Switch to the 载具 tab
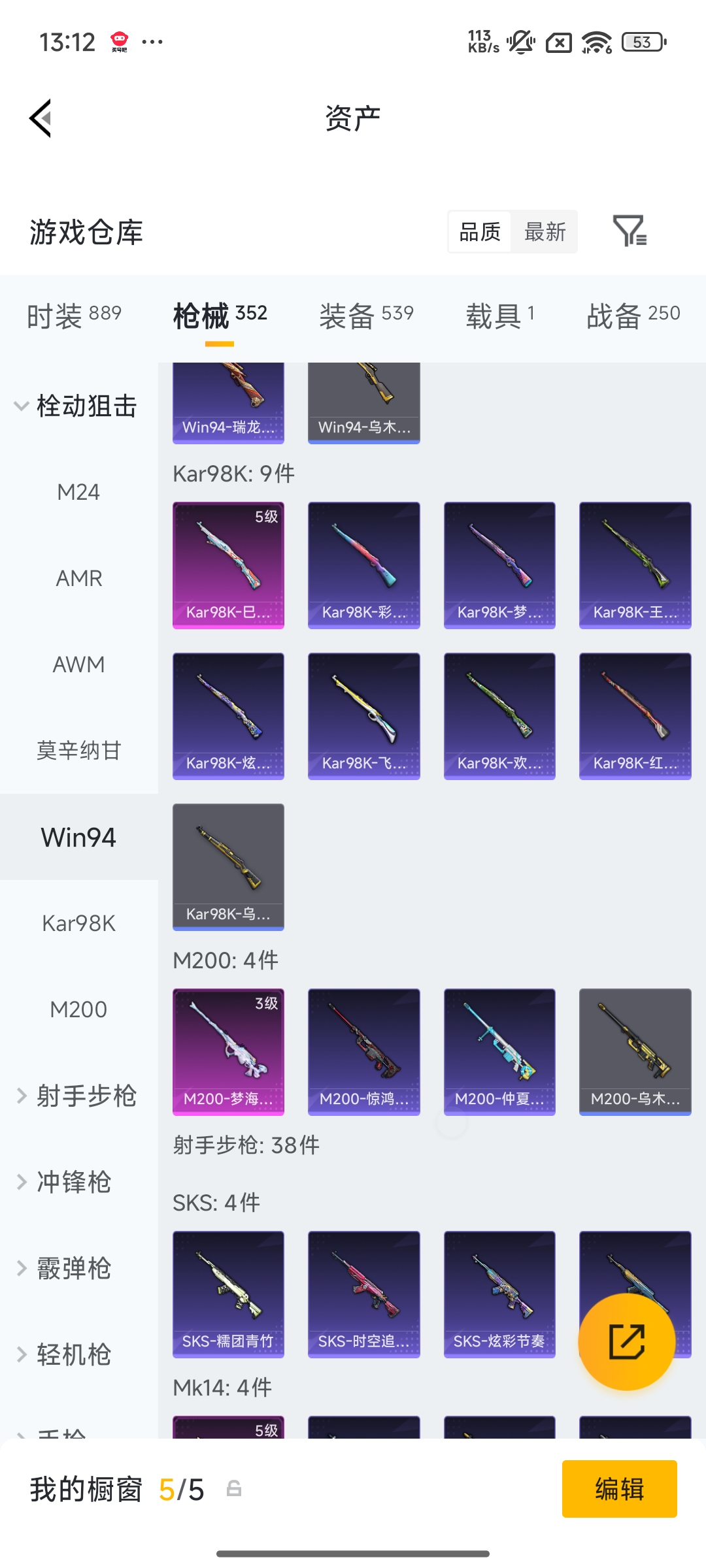Screen dimensions: 706x1568 (x=500, y=316)
